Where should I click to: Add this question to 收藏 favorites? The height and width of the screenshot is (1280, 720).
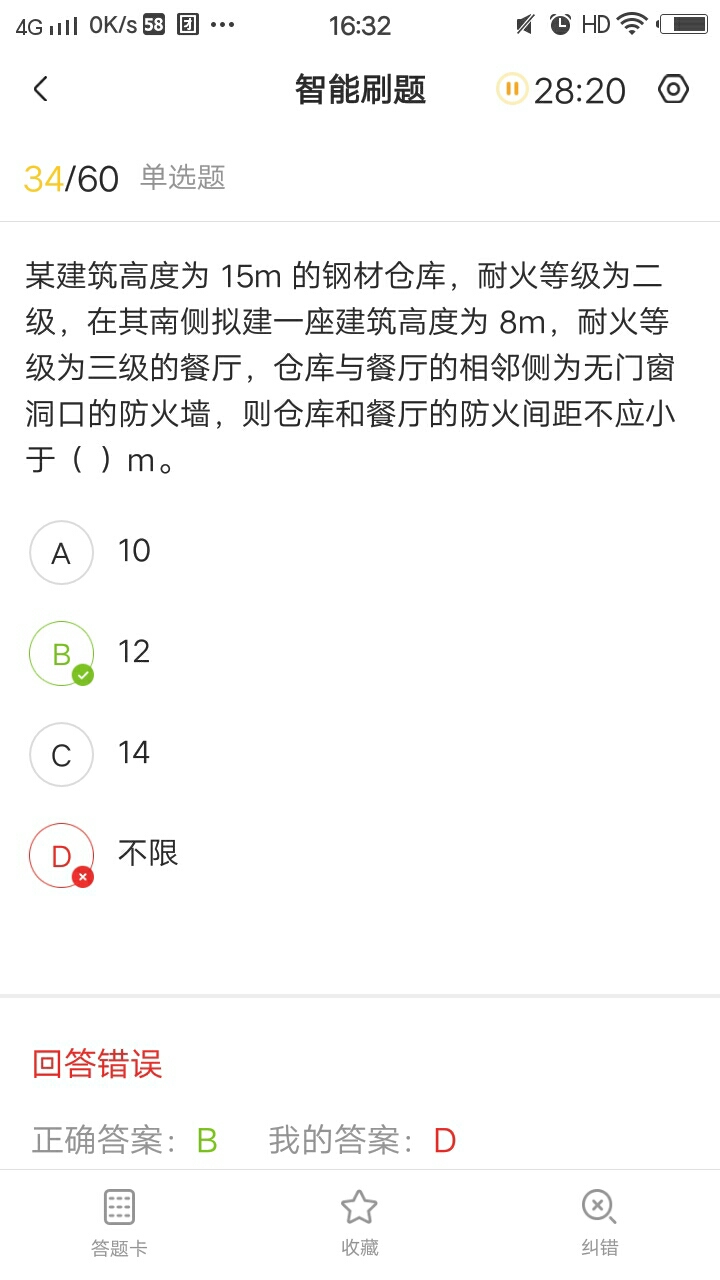[359, 1222]
